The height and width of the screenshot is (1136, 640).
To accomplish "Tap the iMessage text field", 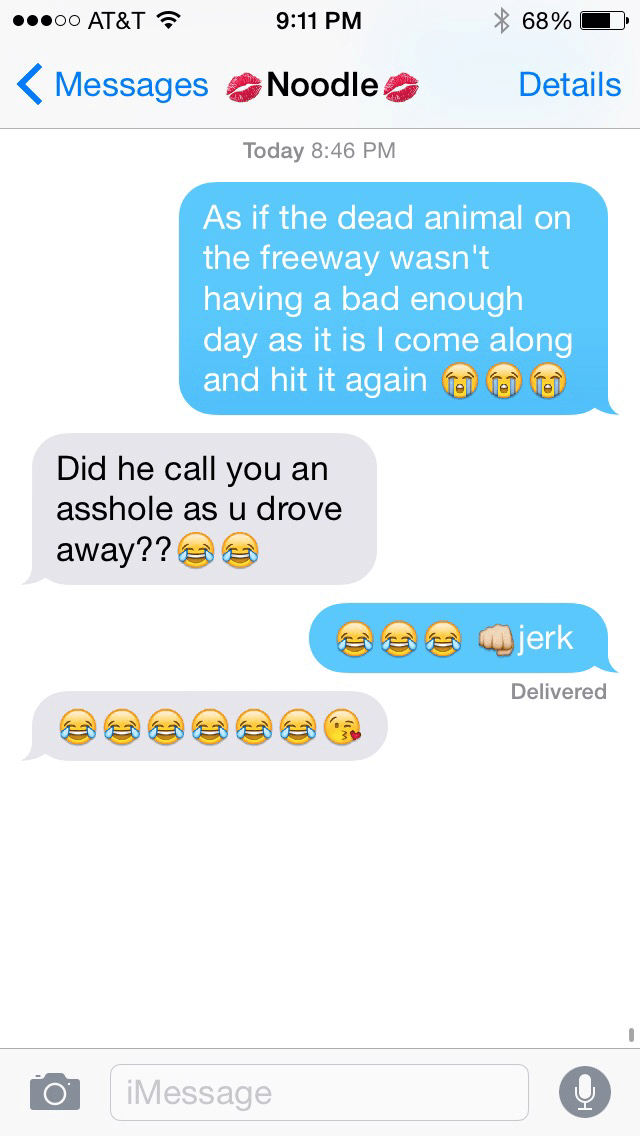I will (319, 1092).
